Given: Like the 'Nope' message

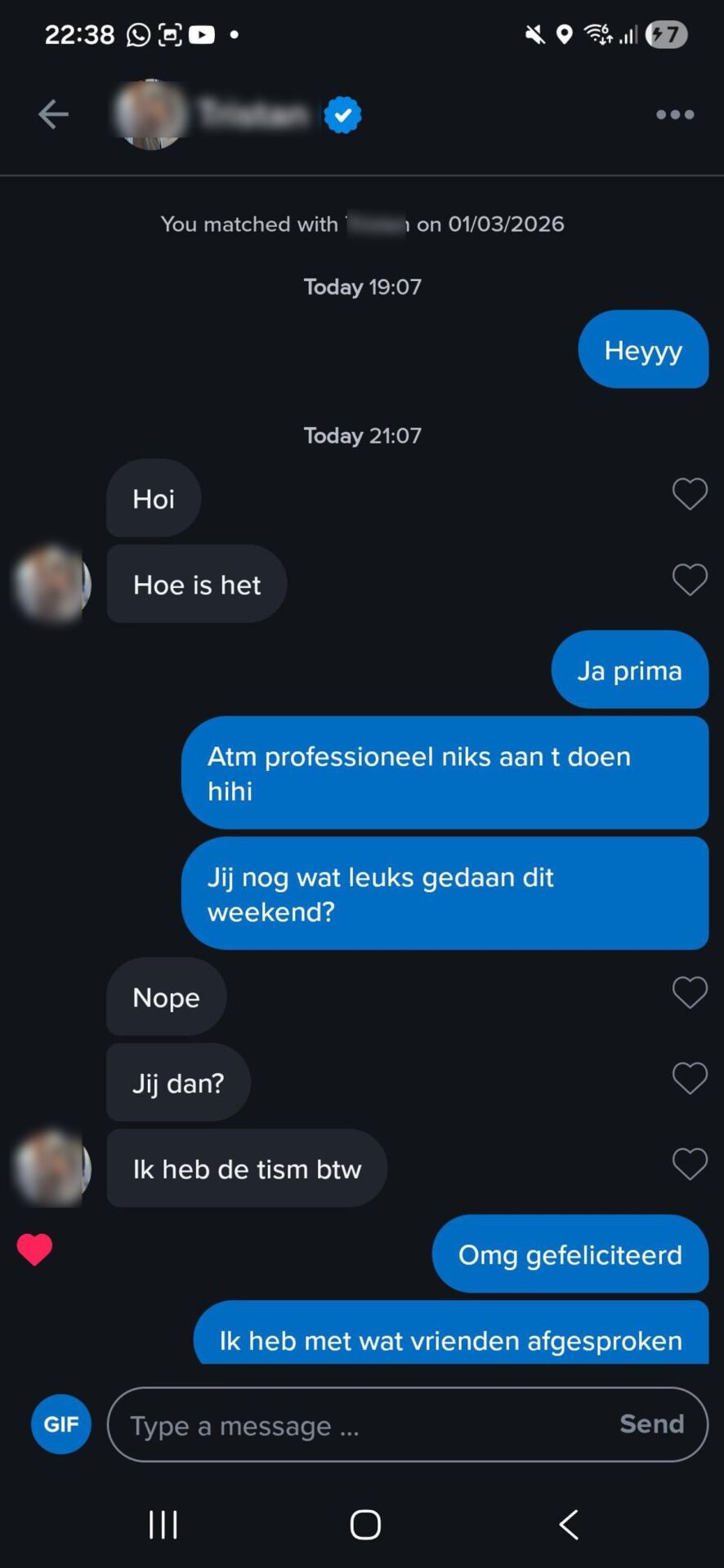Looking at the screenshot, I should (690, 992).
